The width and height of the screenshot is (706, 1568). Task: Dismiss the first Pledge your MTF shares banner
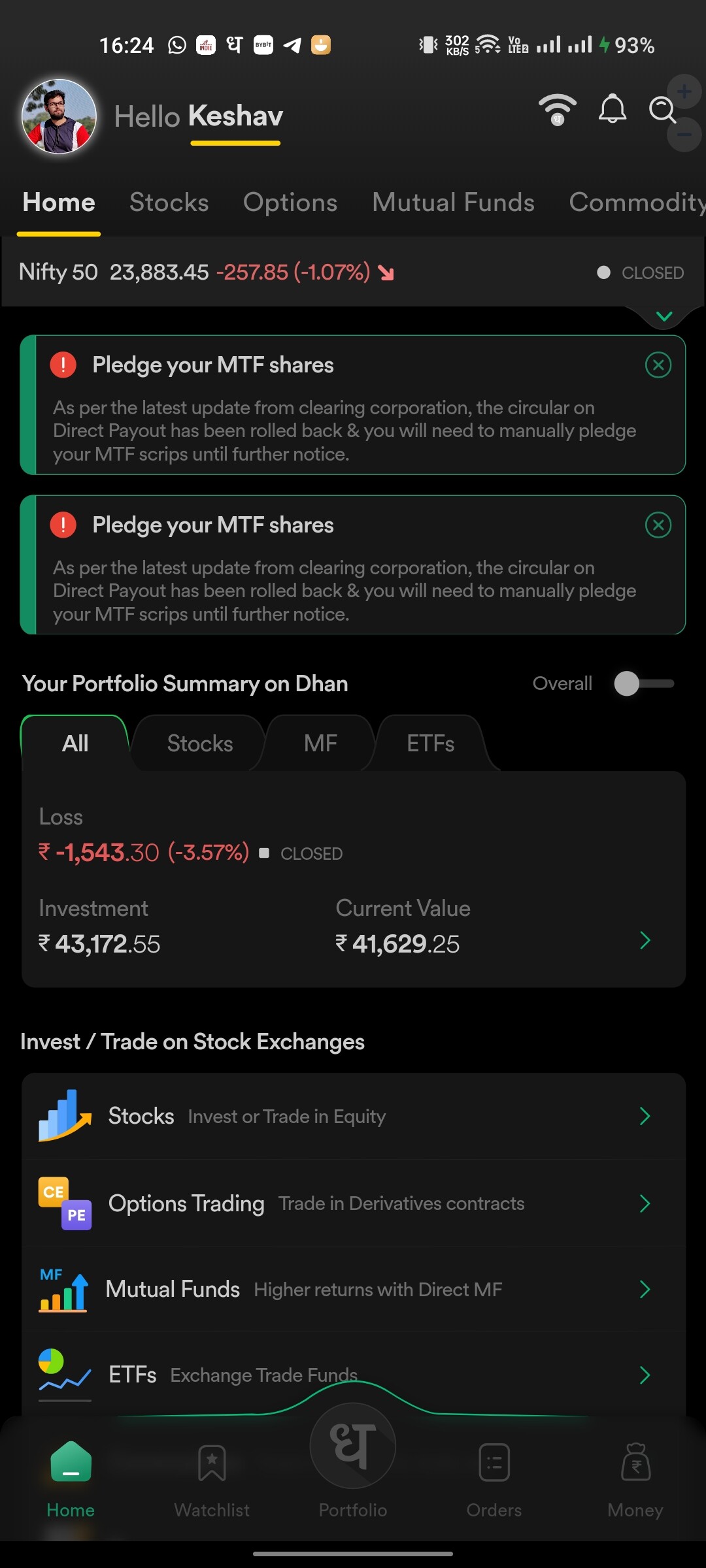click(658, 365)
